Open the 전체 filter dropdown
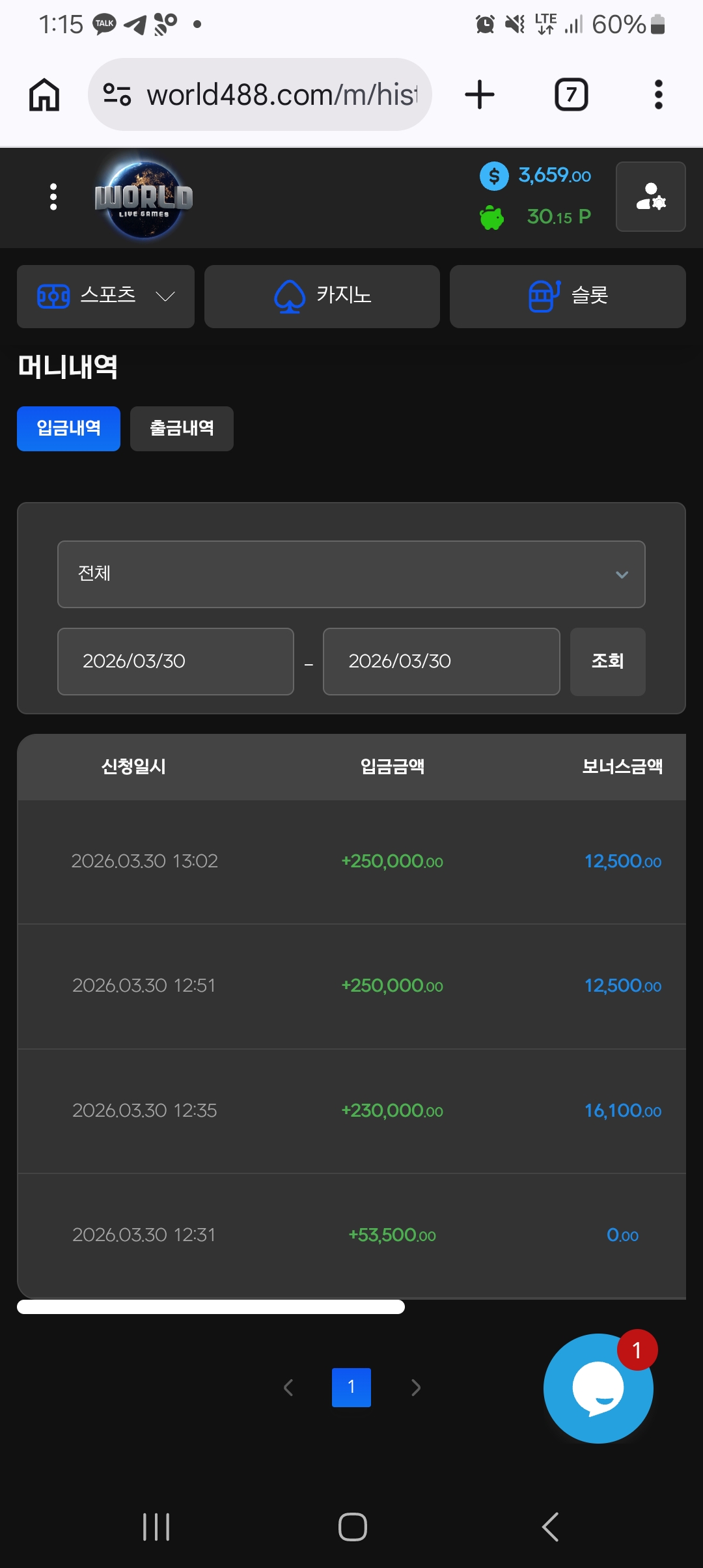The width and height of the screenshot is (703, 1568). click(x=351, y=574)
